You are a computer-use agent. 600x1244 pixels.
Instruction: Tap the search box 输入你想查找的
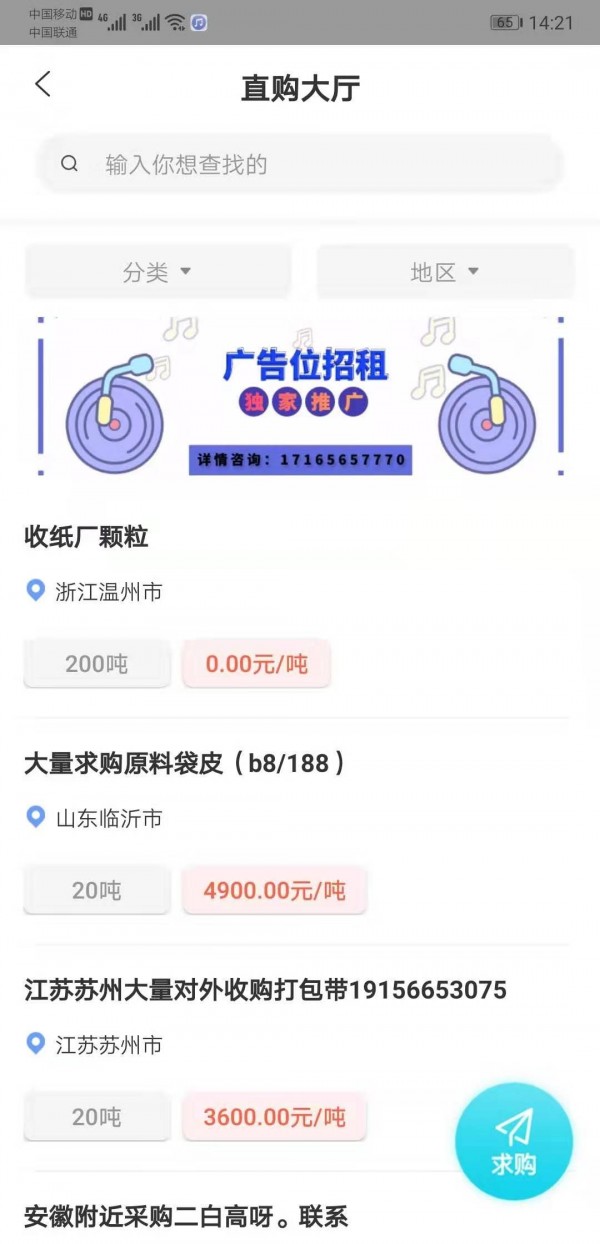point(300,164)
